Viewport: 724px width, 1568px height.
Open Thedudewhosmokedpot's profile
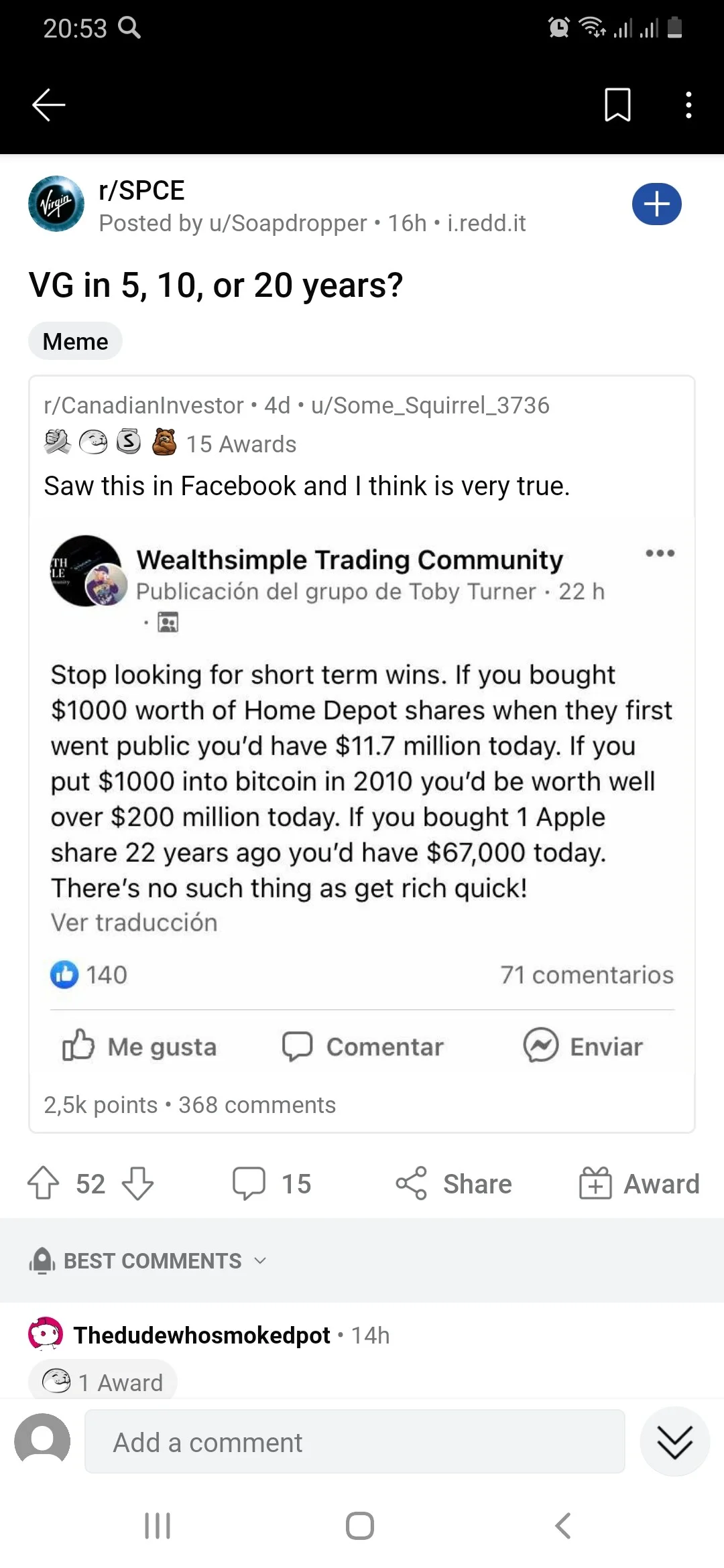click(x=201, y=1335)
